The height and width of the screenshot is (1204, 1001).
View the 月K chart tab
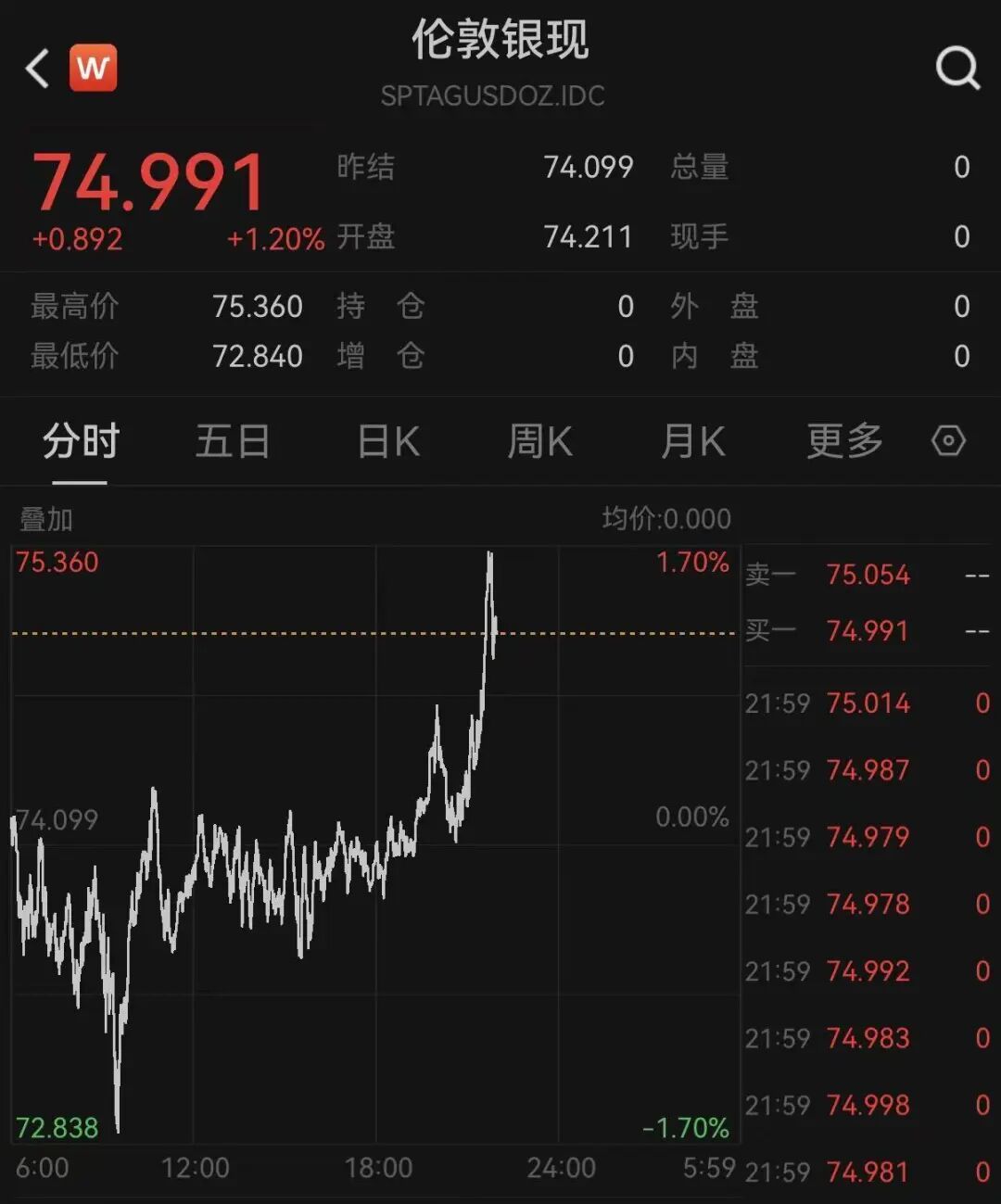coord(692,441)
